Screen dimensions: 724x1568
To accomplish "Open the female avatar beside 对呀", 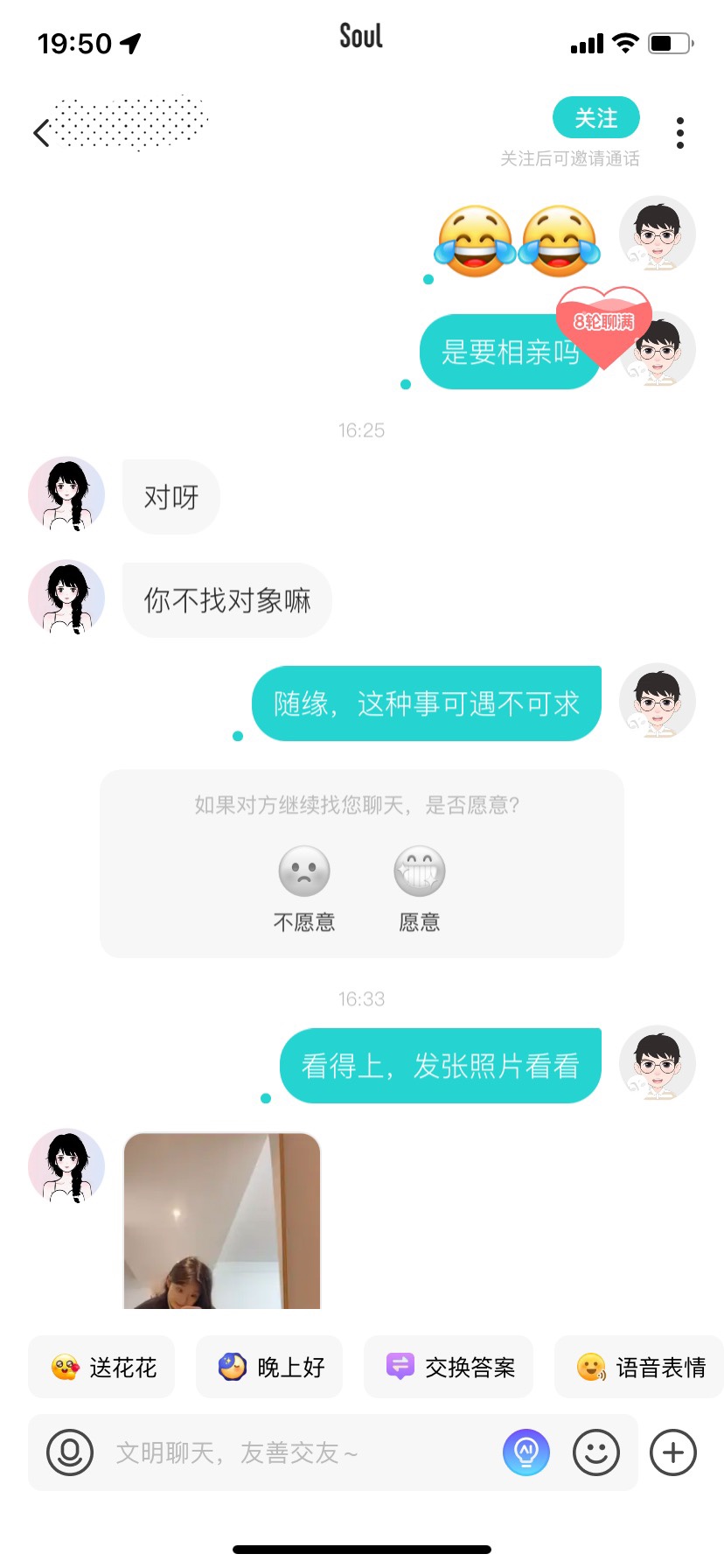I will [x=66, y=495].
